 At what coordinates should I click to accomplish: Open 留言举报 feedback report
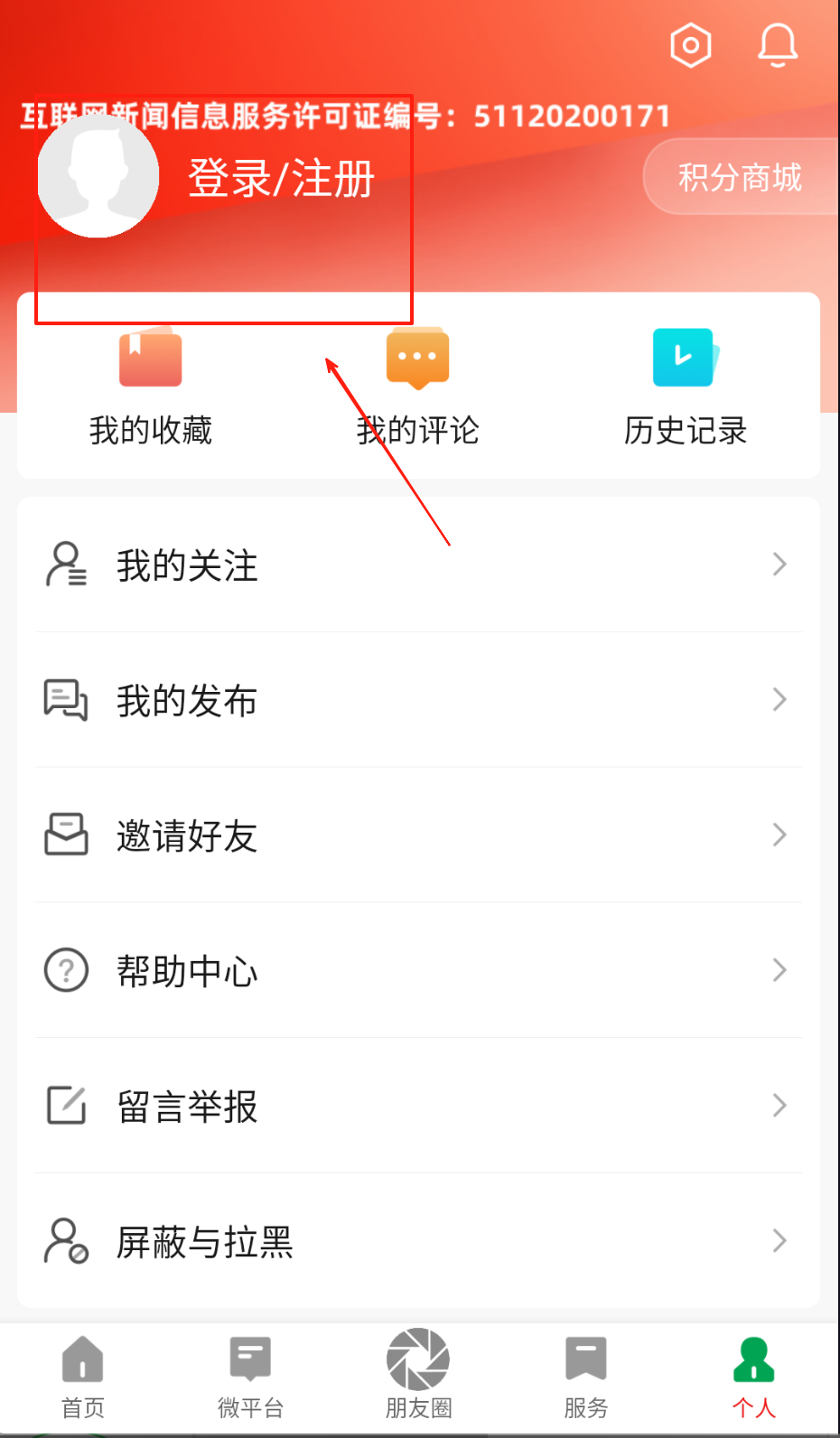click(x=417, y=1107)
